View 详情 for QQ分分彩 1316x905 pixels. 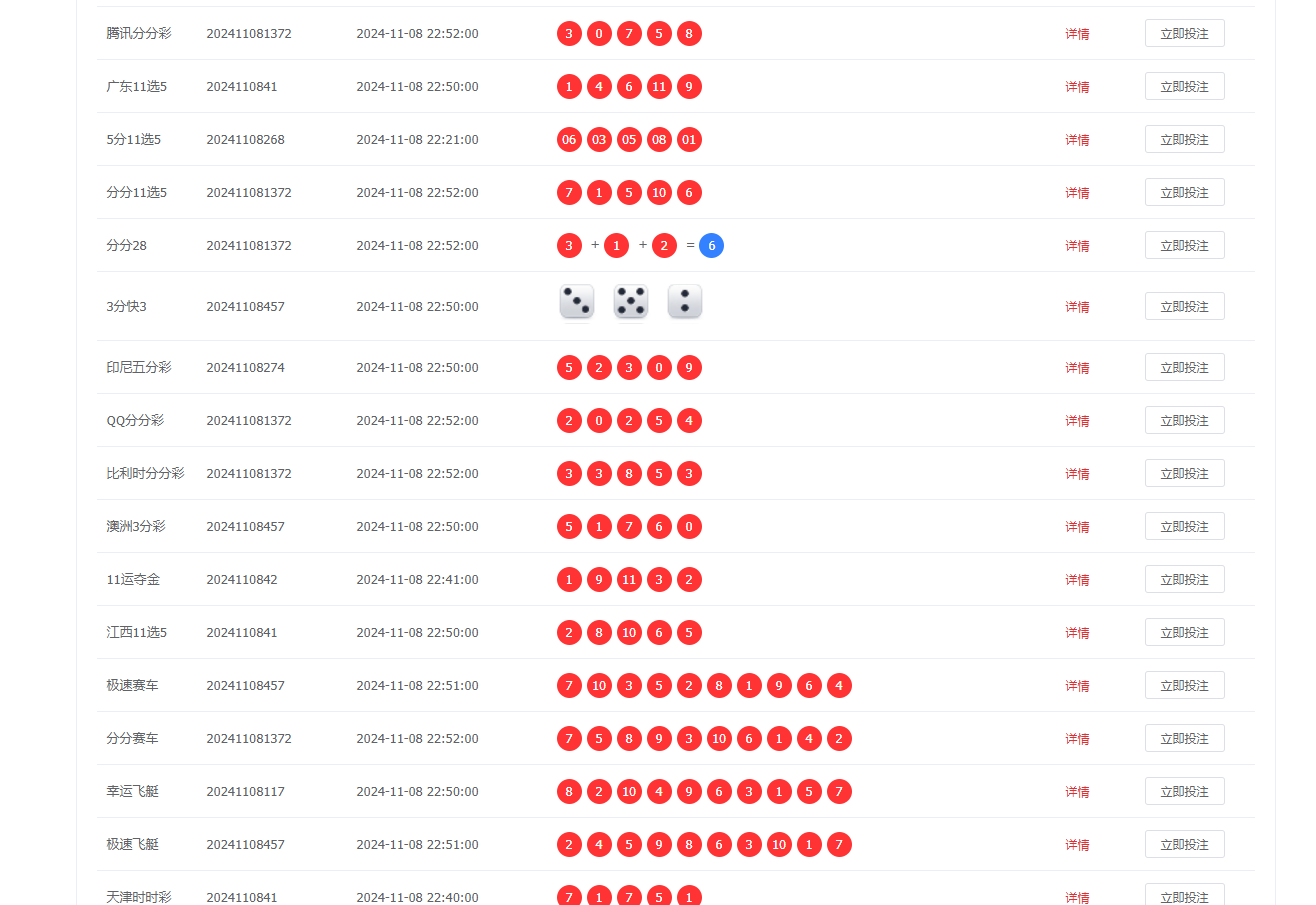(x=1077, y=421)
